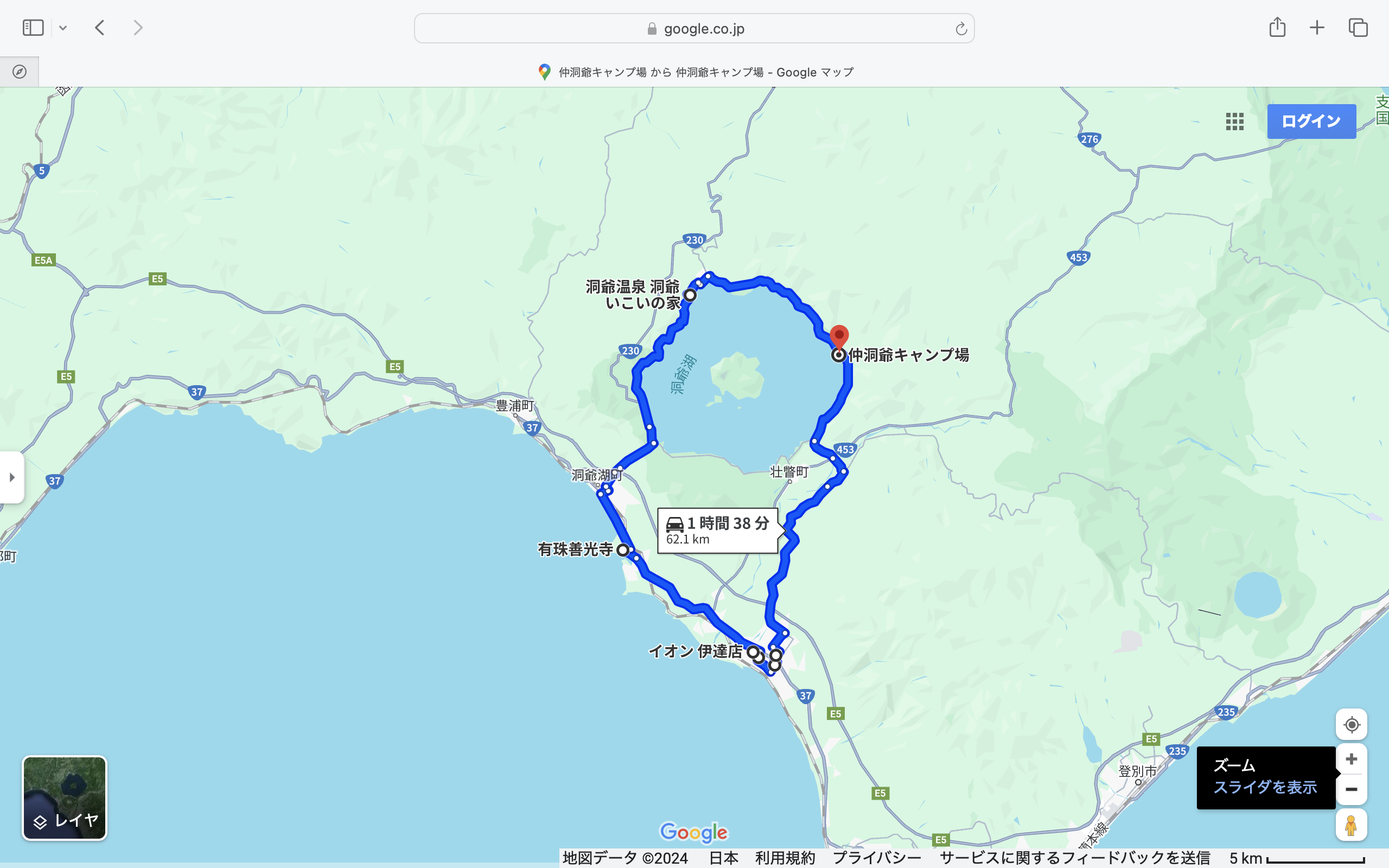Zoom in on the map

coord(1351,759)
